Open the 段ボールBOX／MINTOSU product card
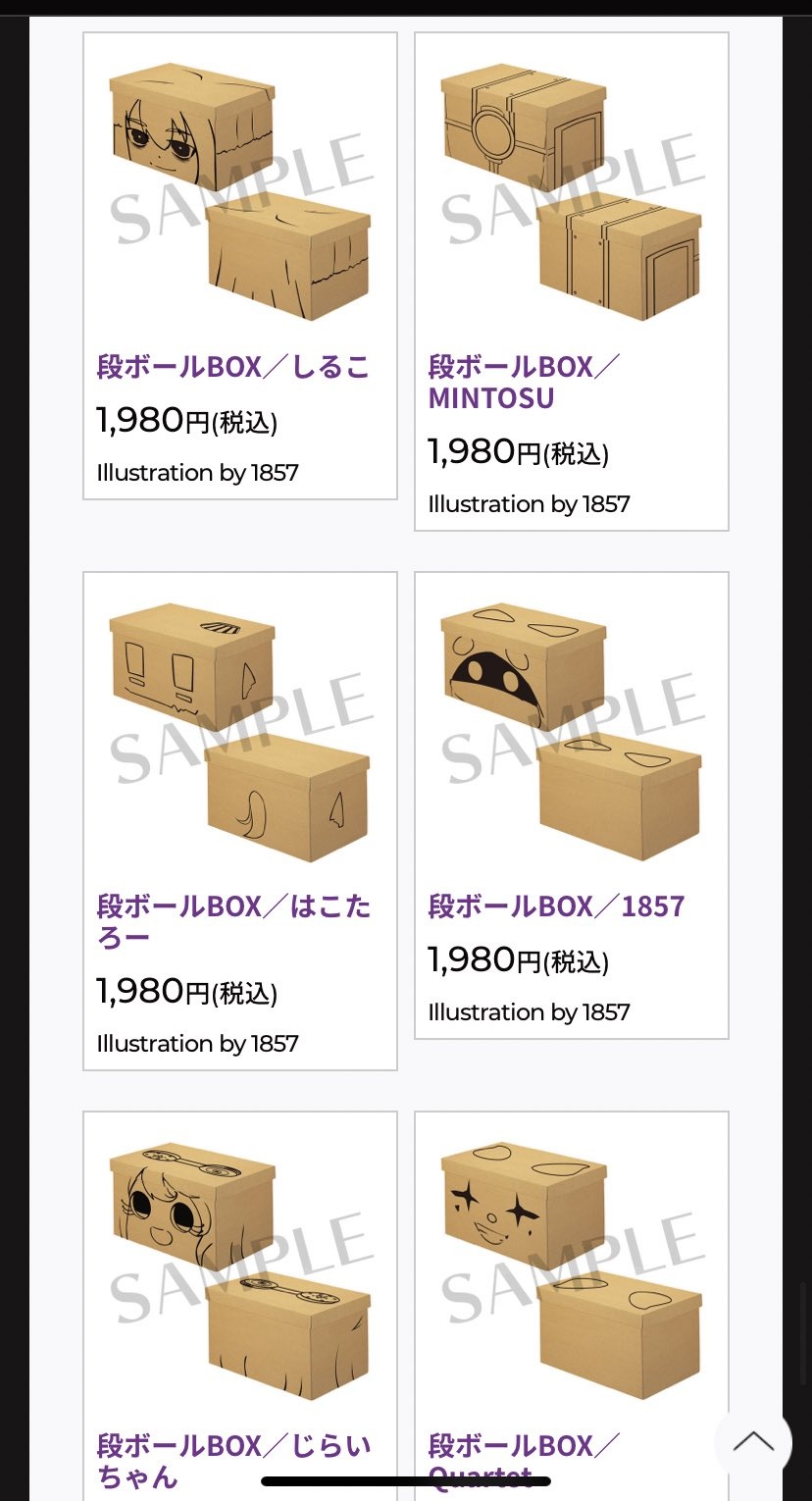Viewport: 812px width, 1501px height. (572, 282)
